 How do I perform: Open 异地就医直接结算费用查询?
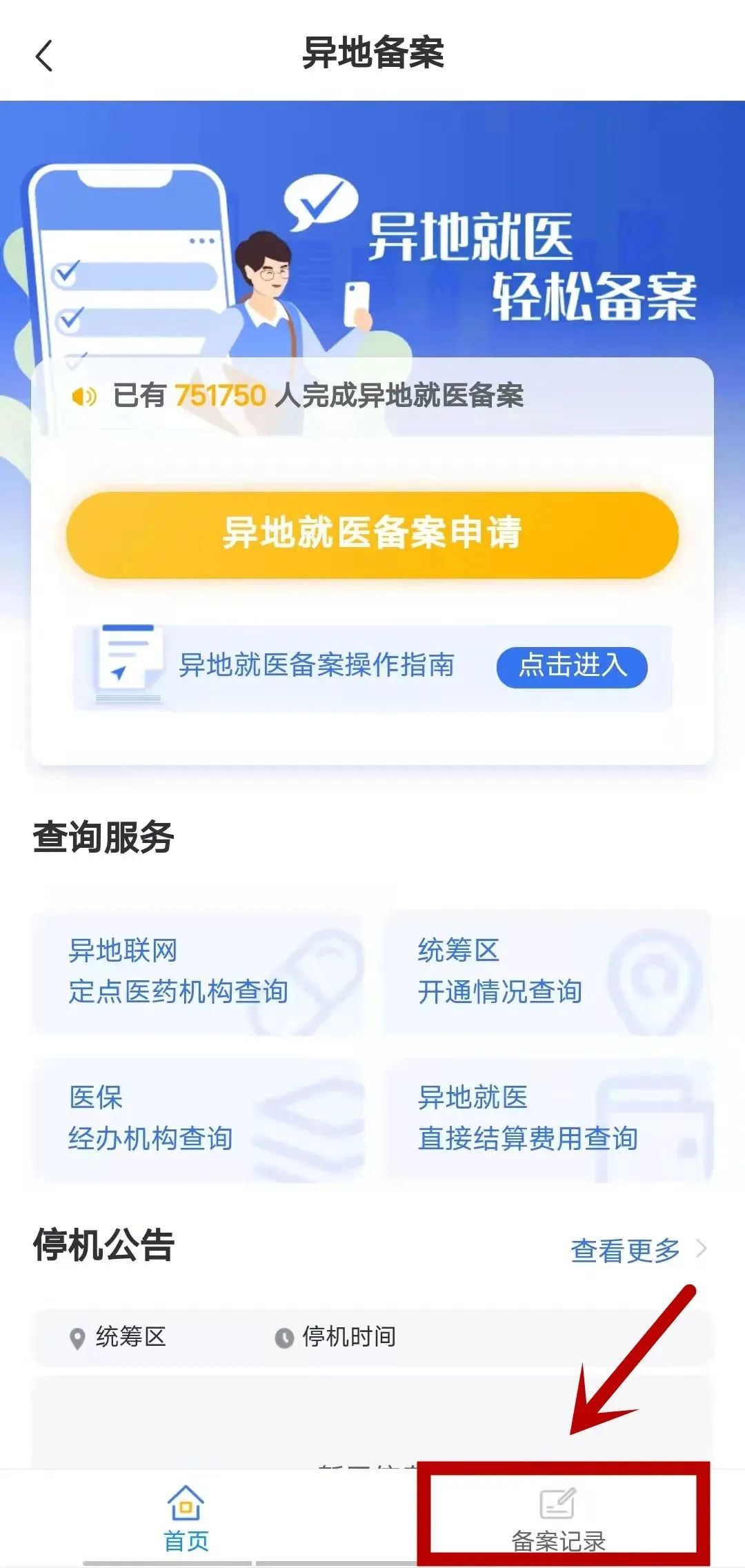tap(547, 1118)
